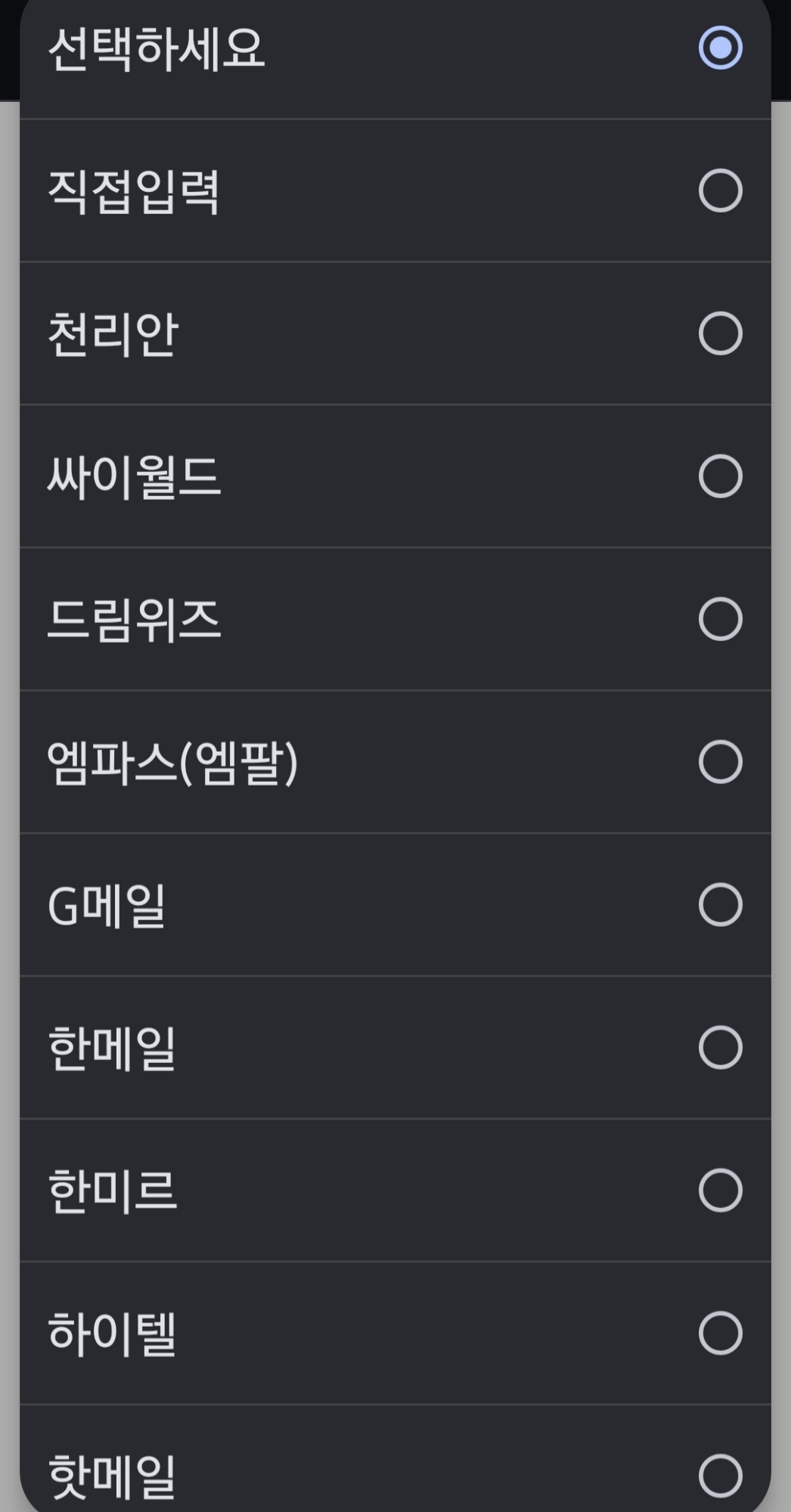
Task: Choose the 드림위즈 option
Action: [x=395, y=619]
